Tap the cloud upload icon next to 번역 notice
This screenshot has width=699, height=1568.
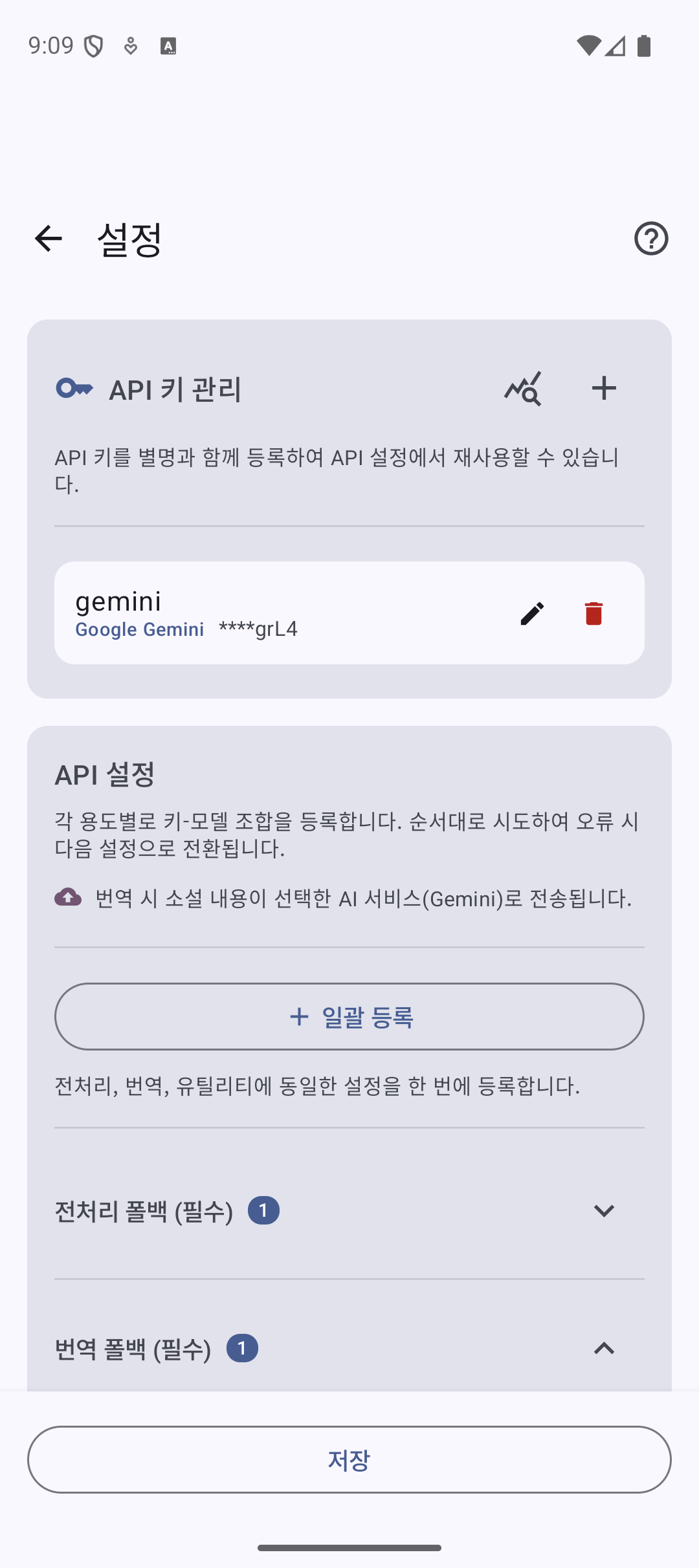[x=68, y=898]
